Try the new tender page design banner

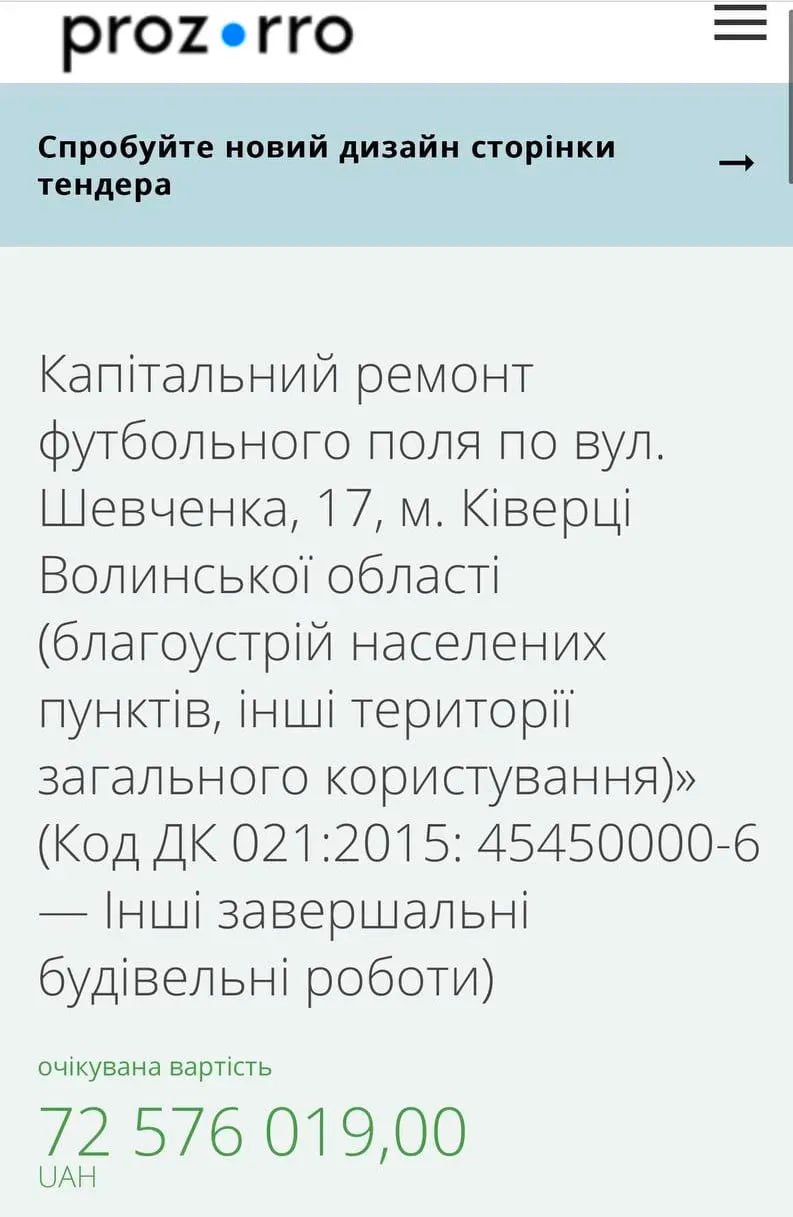click(x=395, y=165)
